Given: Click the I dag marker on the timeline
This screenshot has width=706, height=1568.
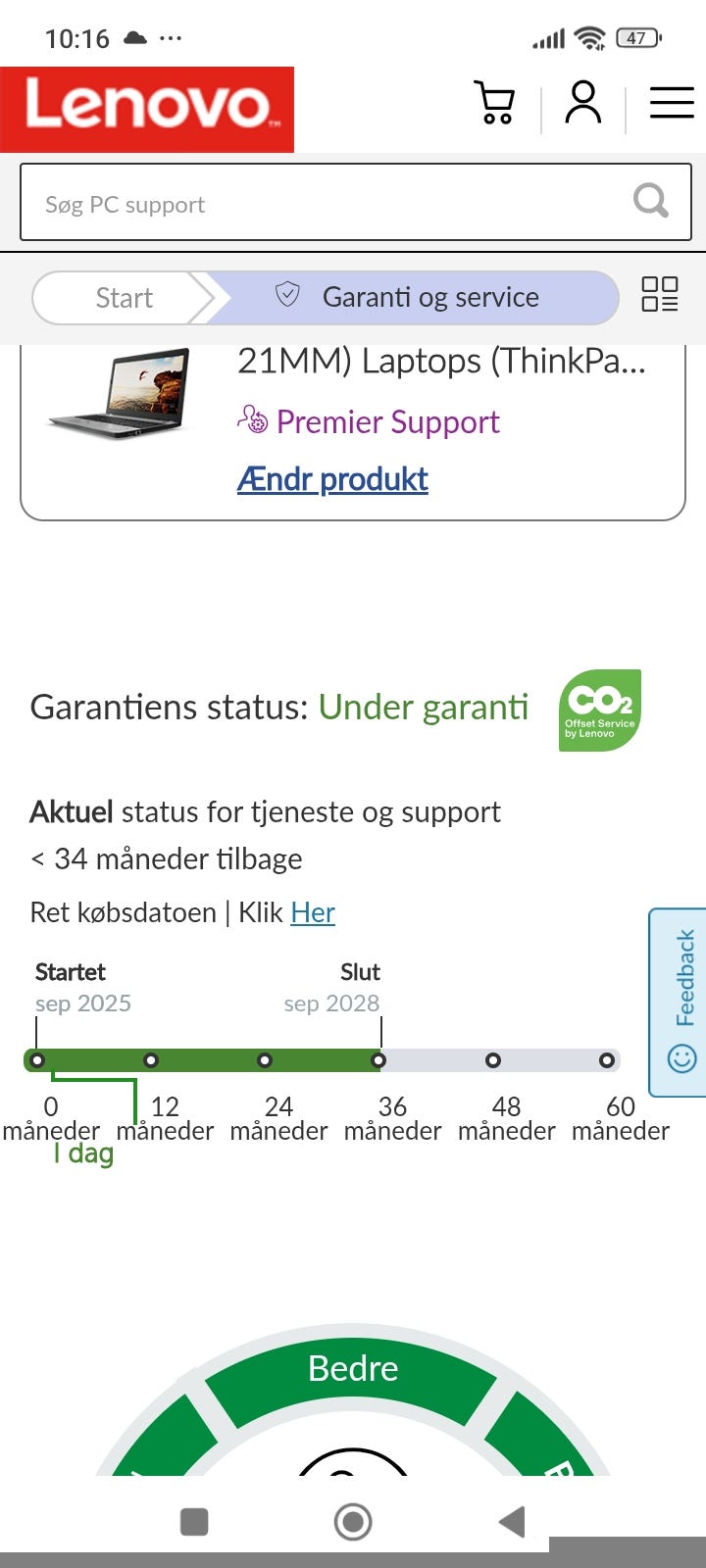Looking at the screenshot, I should tap(83, 1153).
